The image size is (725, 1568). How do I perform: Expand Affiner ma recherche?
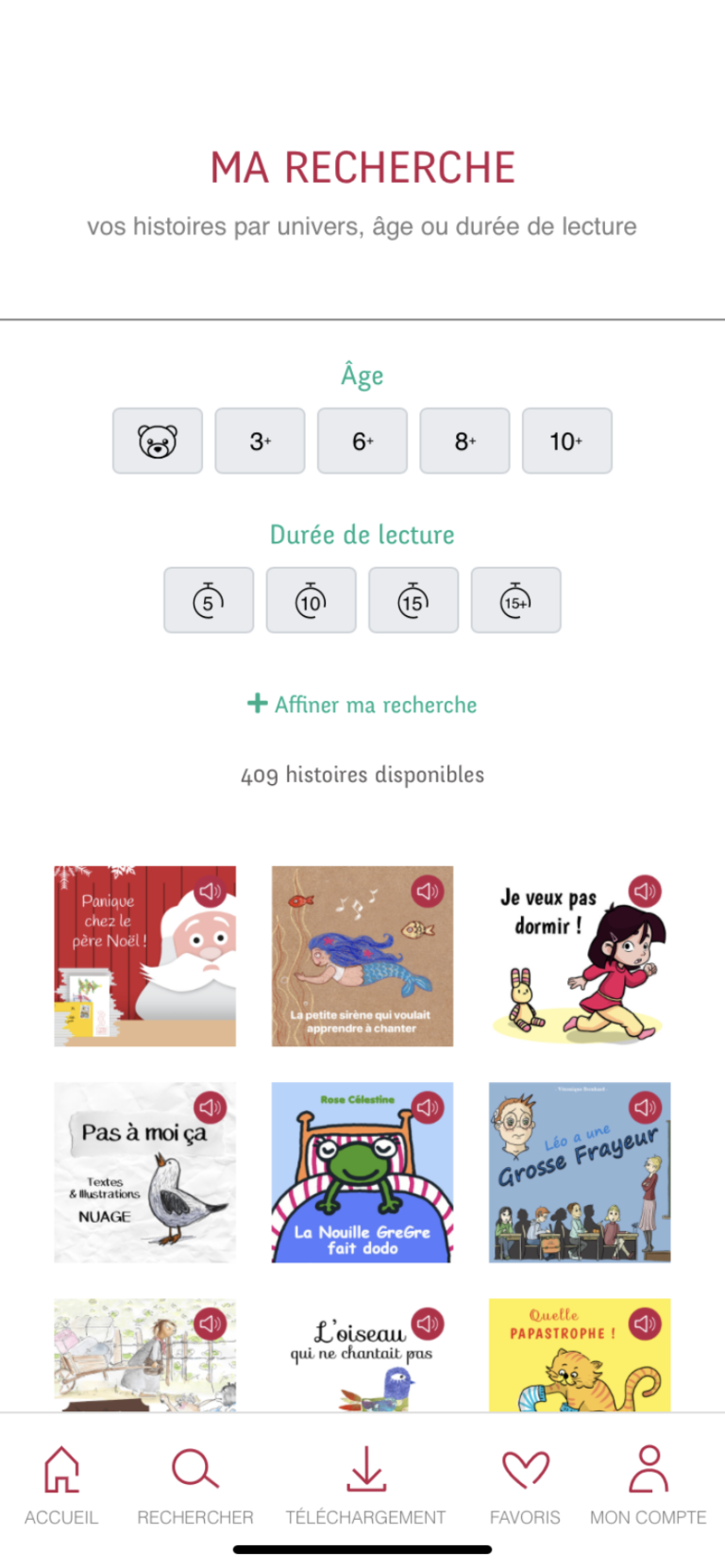362,705
